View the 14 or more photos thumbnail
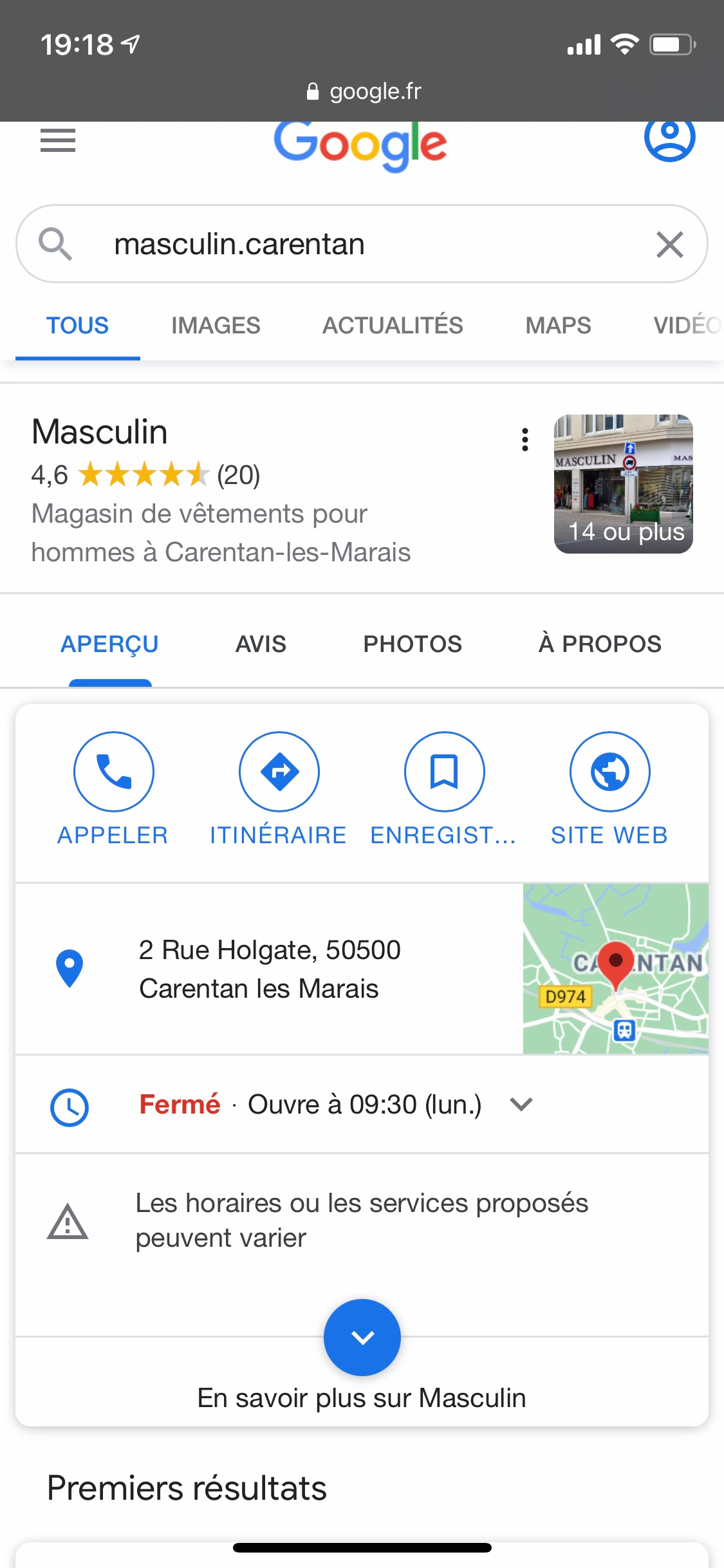This screenshot has width=724, height=1568. [623, 484]
